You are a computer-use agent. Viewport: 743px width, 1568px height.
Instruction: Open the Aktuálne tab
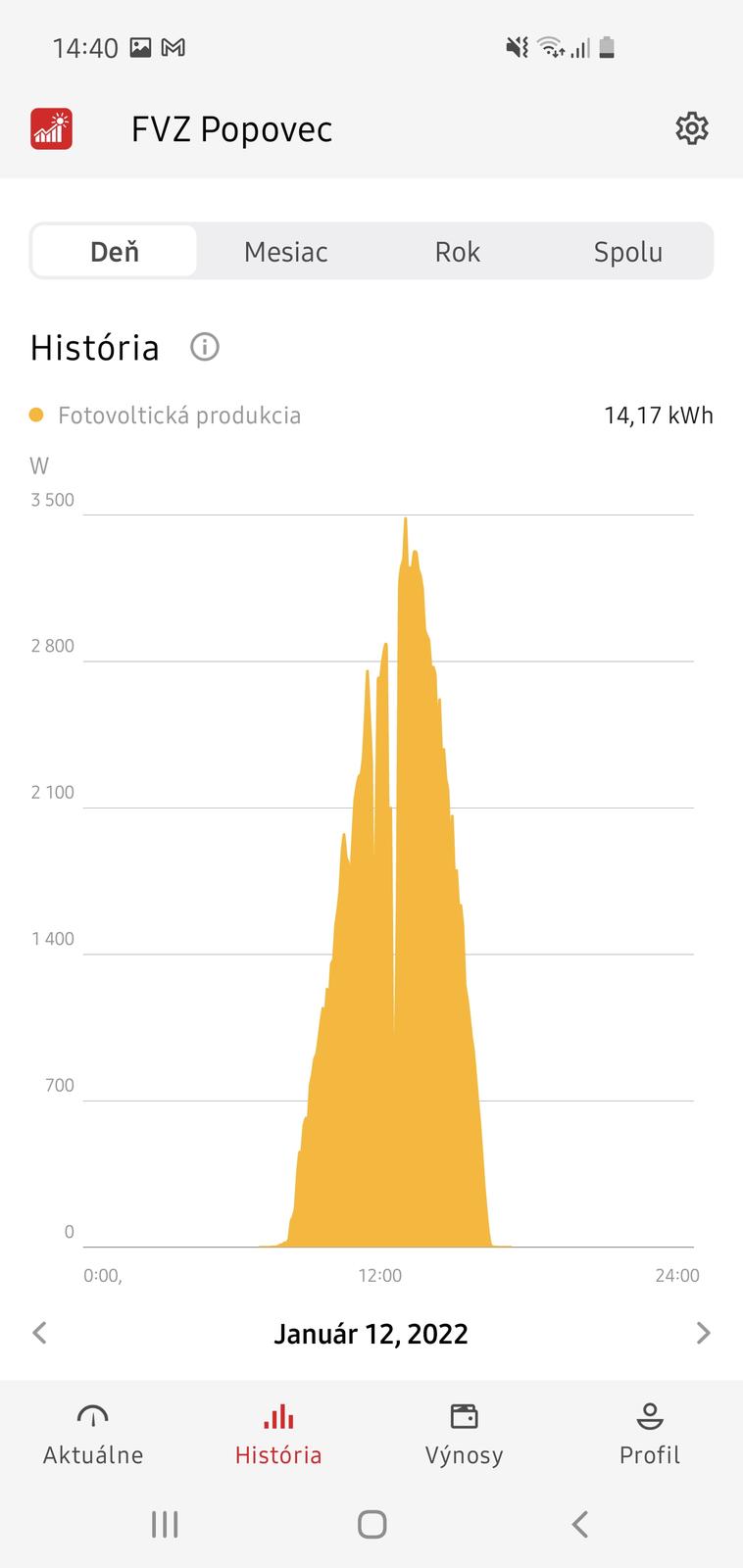[93, 1434]
